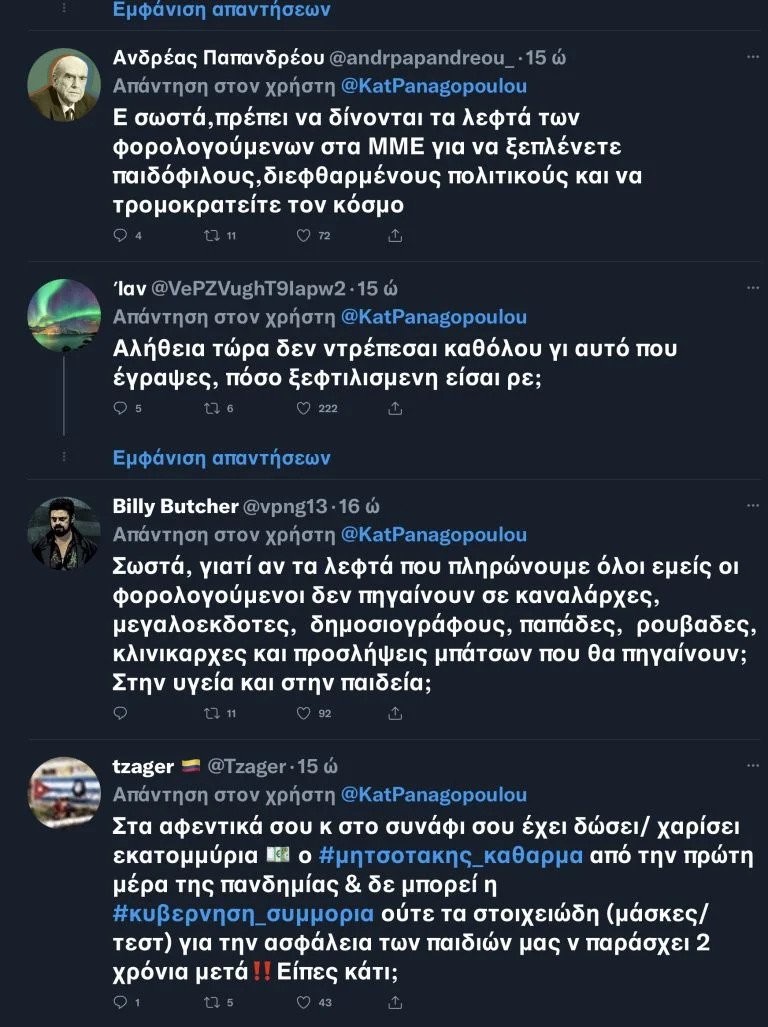This screenshot has height=1027, width=768.
Task: Open Ίαν's profile avatar
Action: point(63,315)
